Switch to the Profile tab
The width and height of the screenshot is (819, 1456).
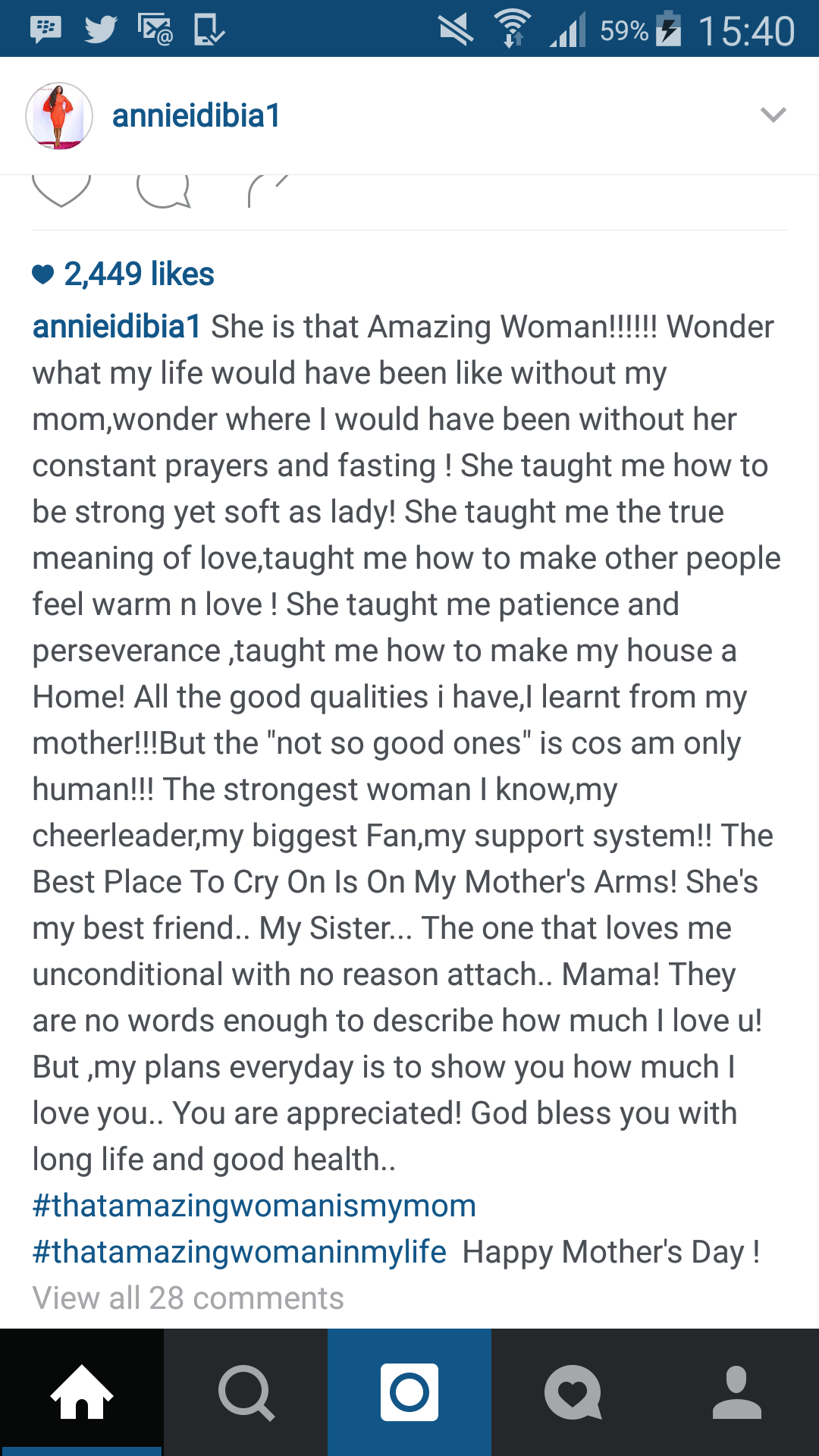pos(737,1392)
